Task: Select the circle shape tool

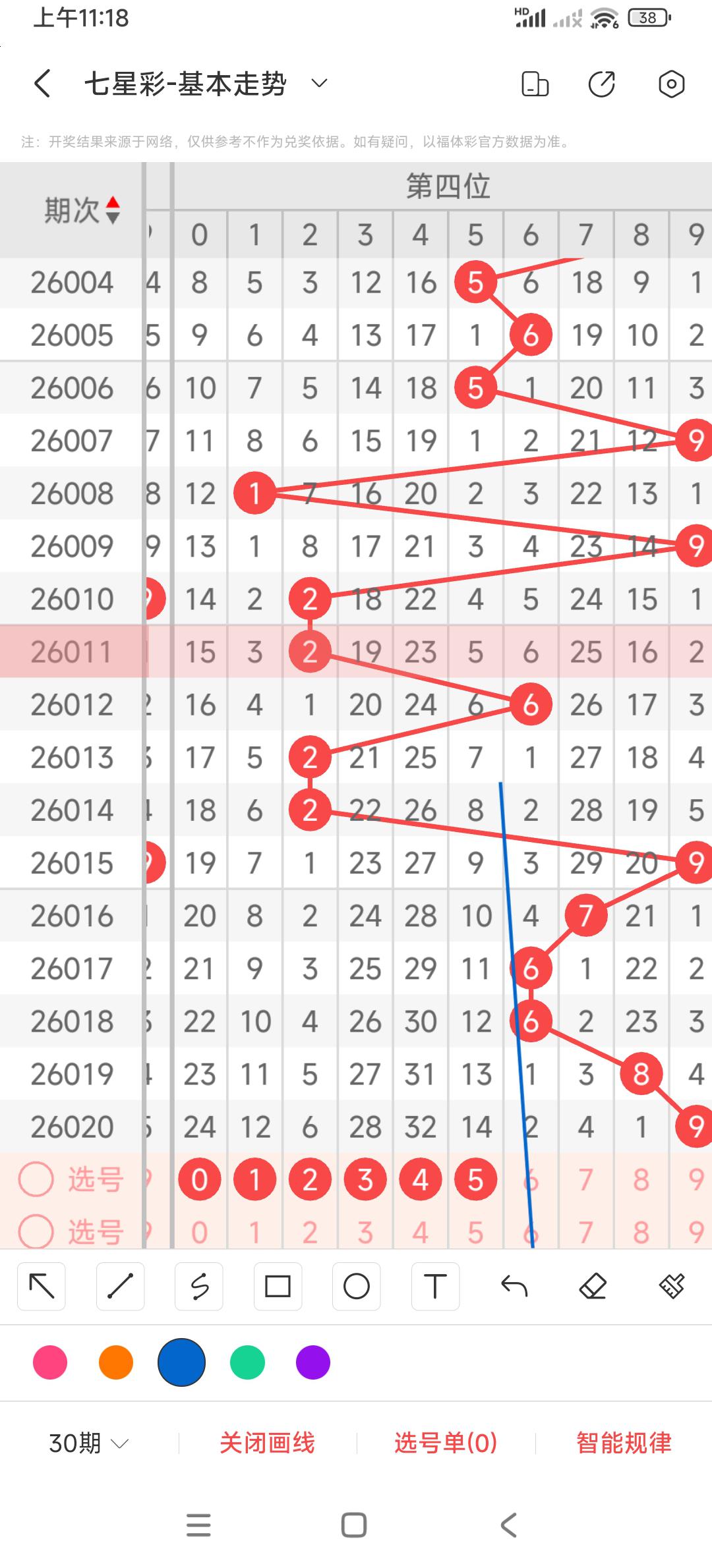Action: [x=357, y=1286]
